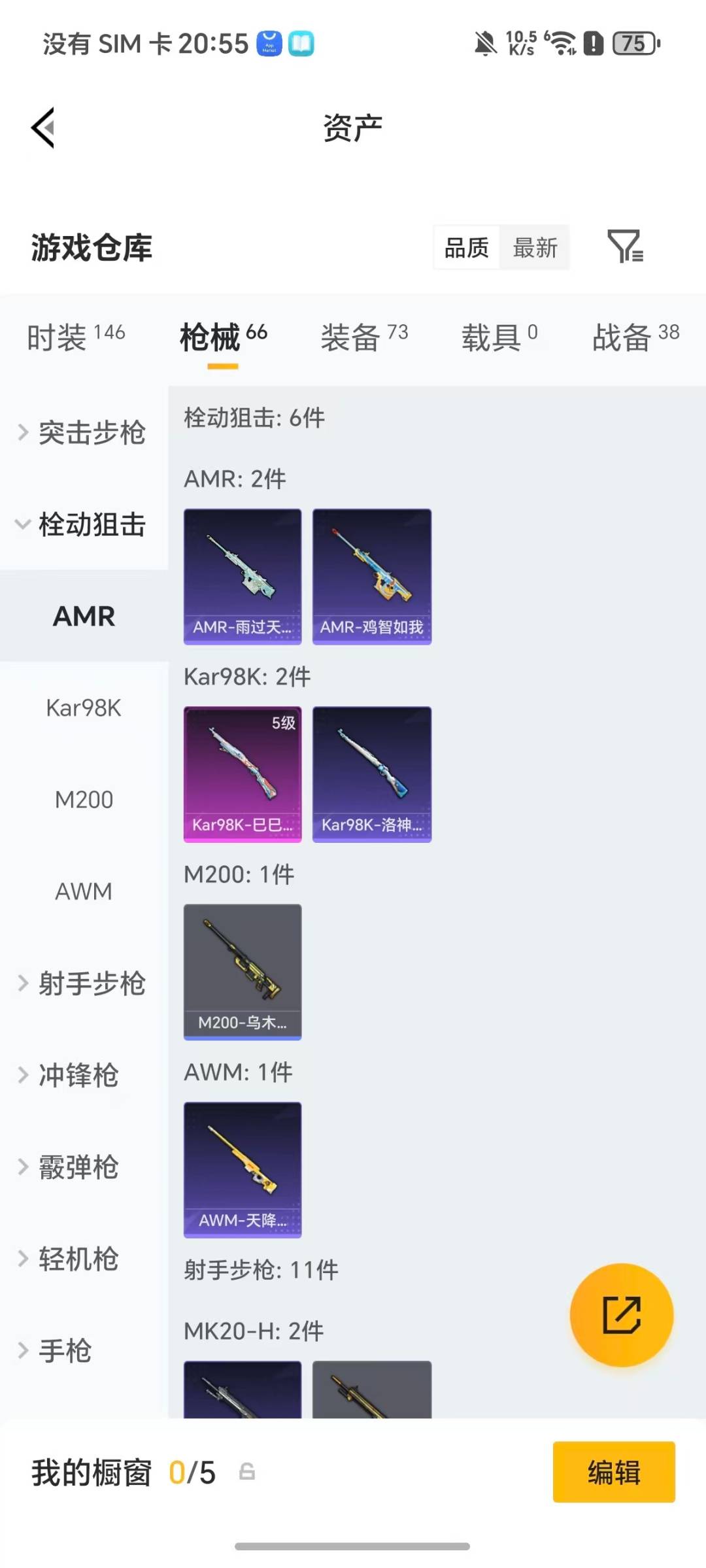The height and width of the screenshot is (1568, 706).
Task: Select AWM in the sidebar
Action: pyautogui.click(x=83, y=891)
